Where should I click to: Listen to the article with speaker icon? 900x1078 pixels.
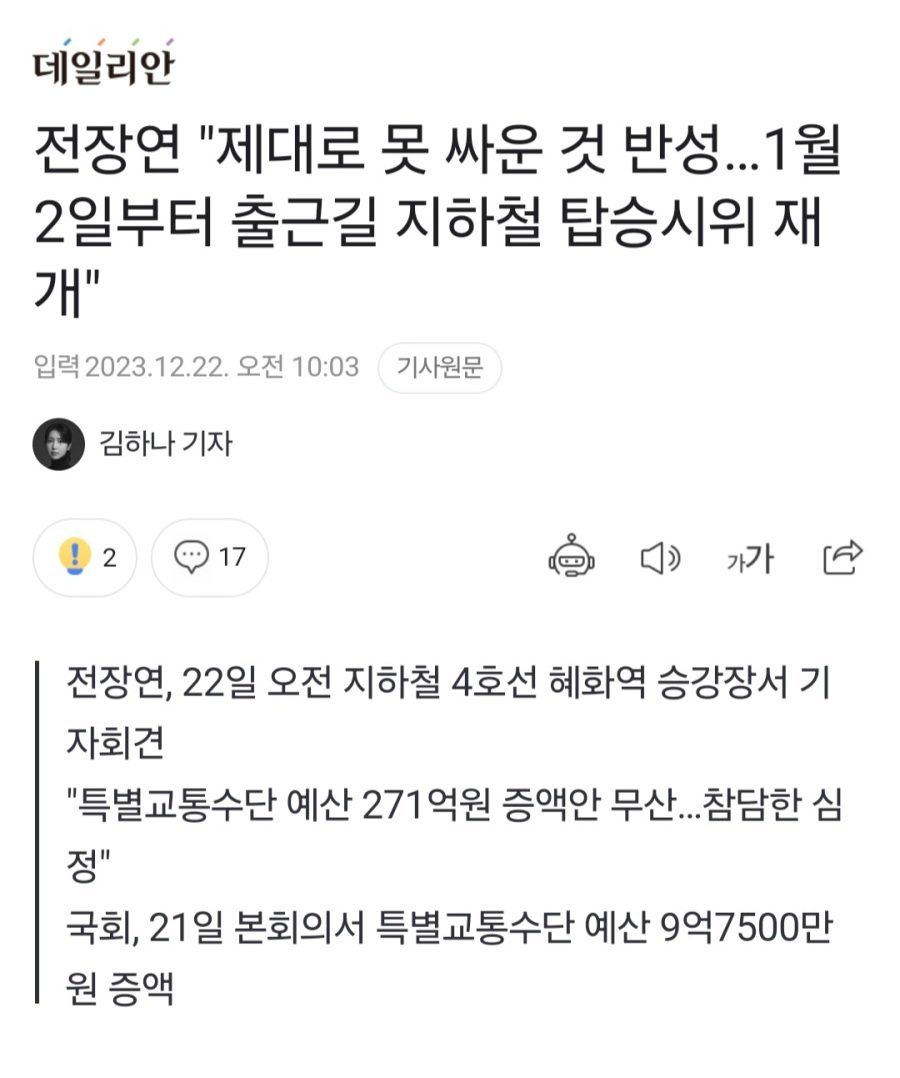tap(660, 558)
